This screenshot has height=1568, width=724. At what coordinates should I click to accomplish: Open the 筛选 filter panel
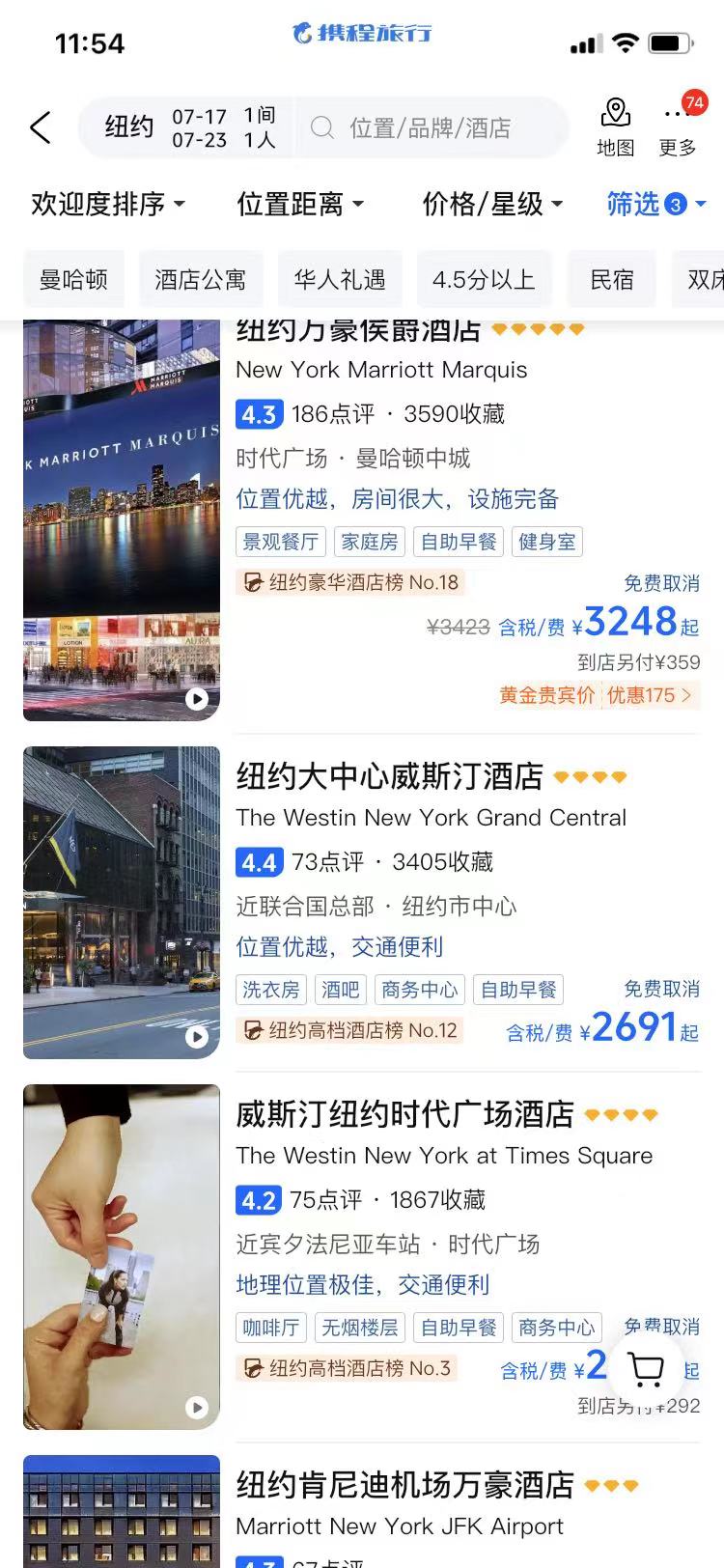pyautogui.click(x=655, y=204)
